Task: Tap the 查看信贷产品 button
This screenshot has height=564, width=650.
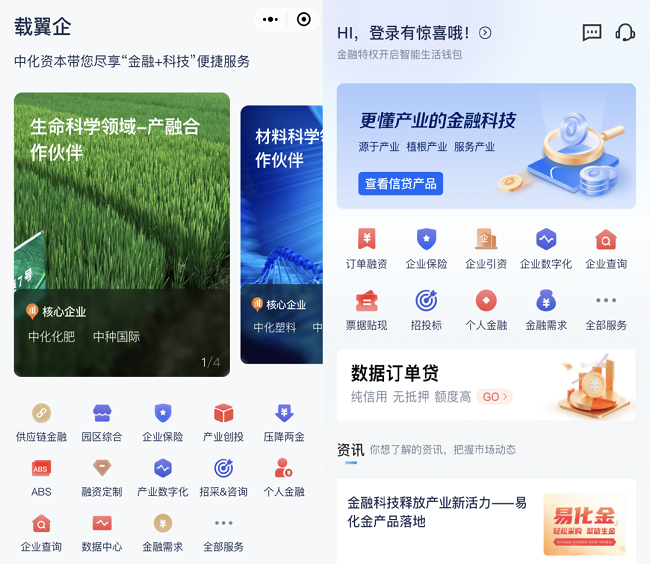Action: click(400, 184)
